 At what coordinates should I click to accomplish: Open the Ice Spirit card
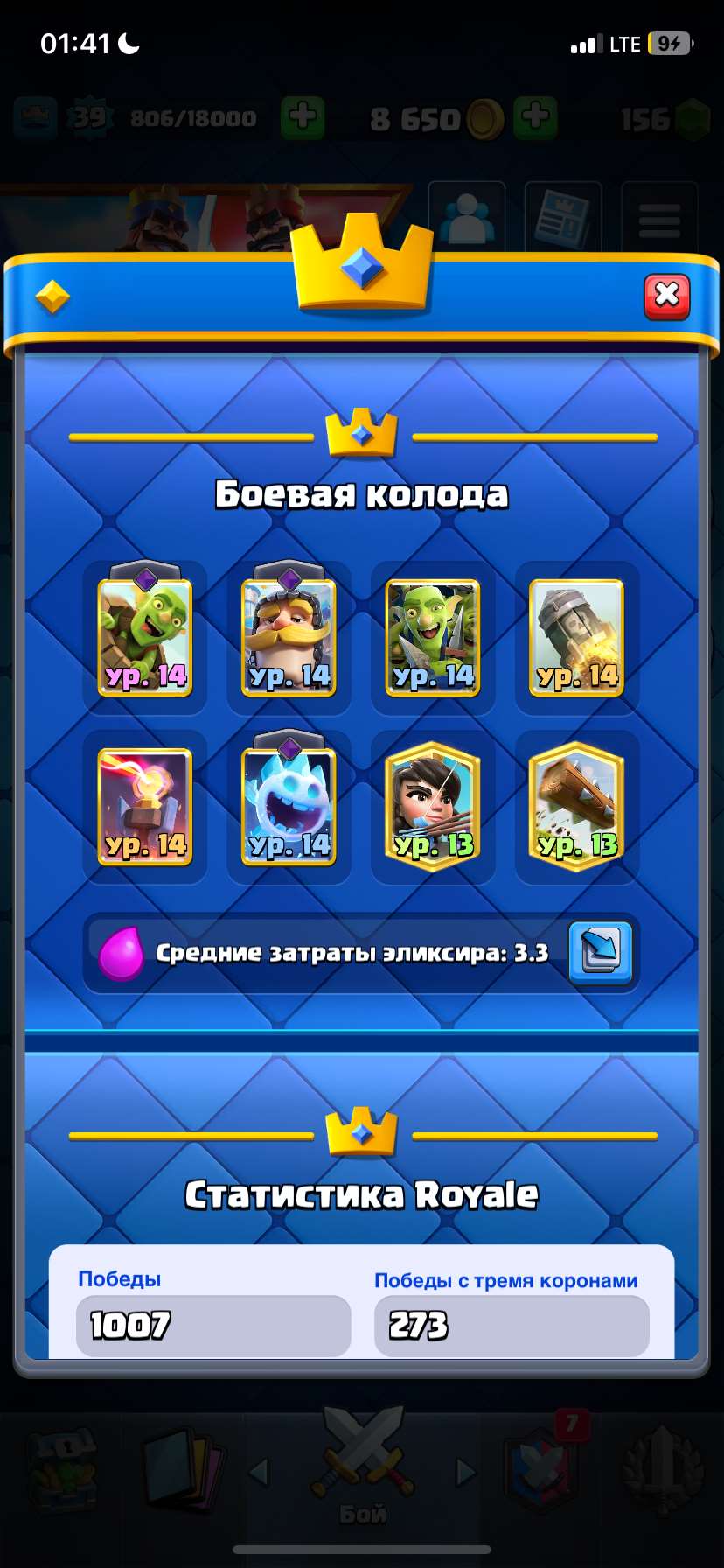(x=289, y=805)
